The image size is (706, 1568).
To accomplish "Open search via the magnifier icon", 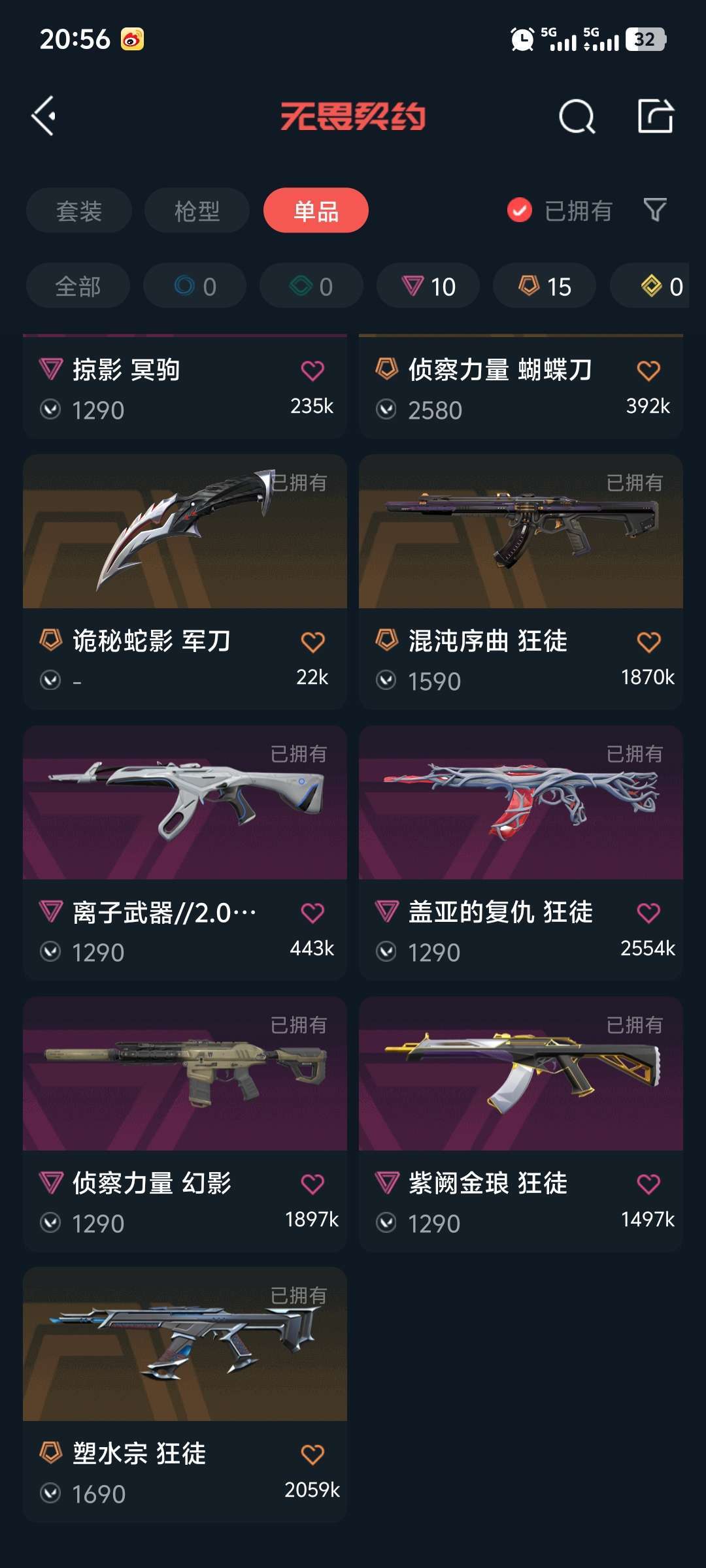I will [x=577, y=117].
